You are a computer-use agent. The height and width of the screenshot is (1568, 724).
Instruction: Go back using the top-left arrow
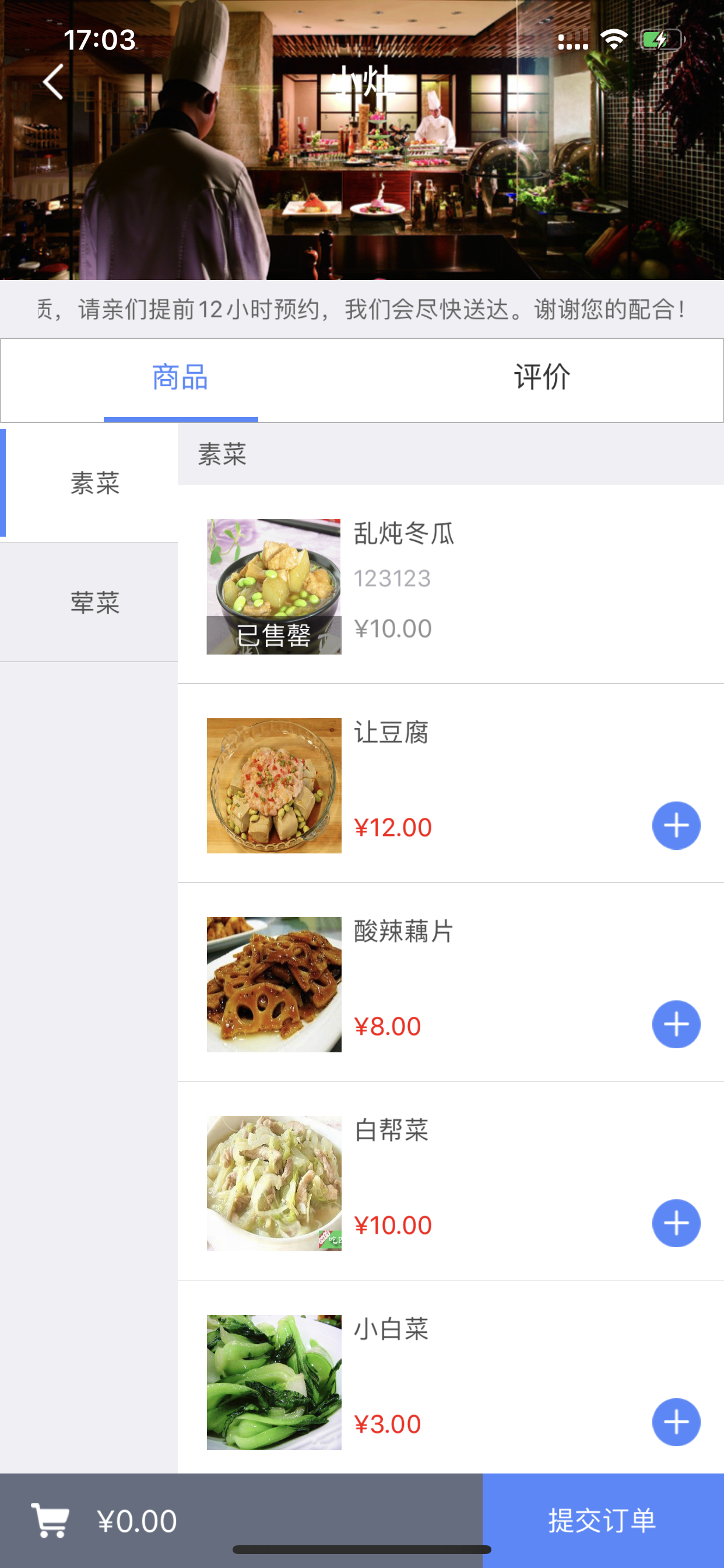point(53,82)
